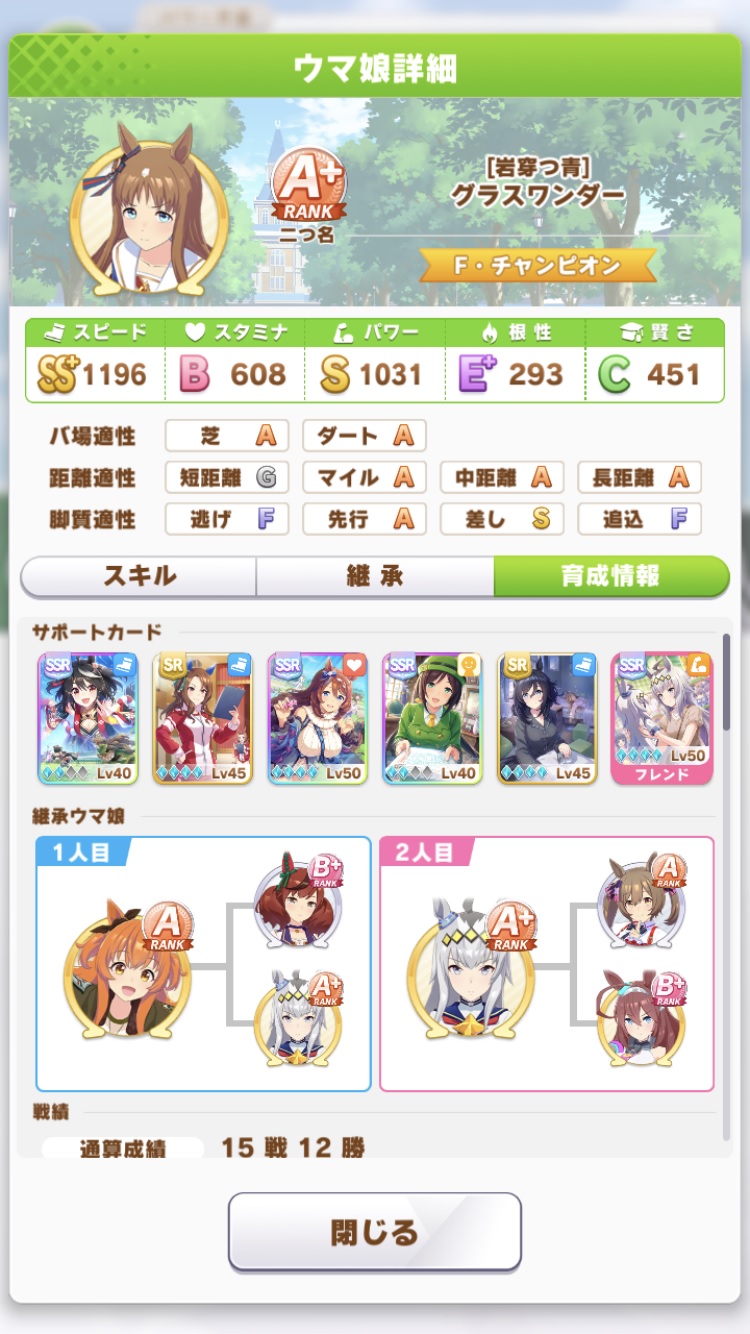Open the first SSR Lv40 speed support card

pos(88,718)
